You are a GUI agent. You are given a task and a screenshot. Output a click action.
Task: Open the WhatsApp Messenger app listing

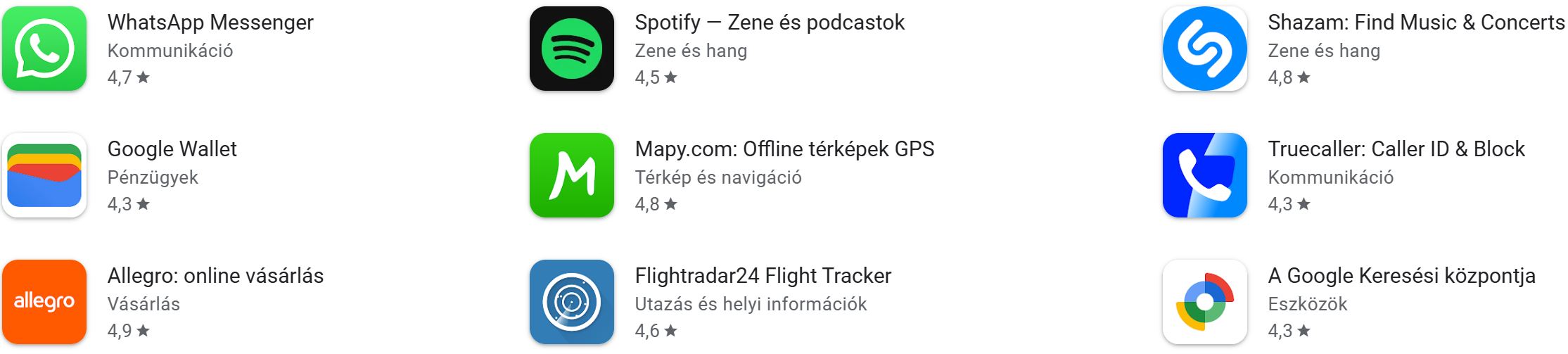(x=210, y=23)
